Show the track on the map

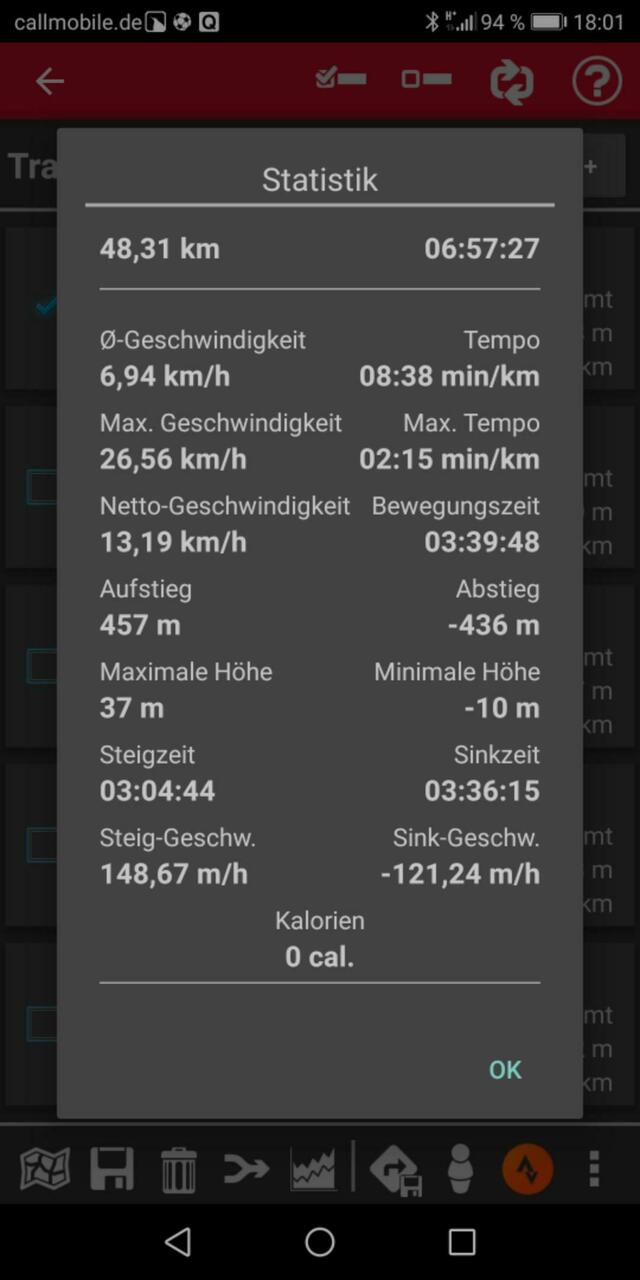(46, 1168)
